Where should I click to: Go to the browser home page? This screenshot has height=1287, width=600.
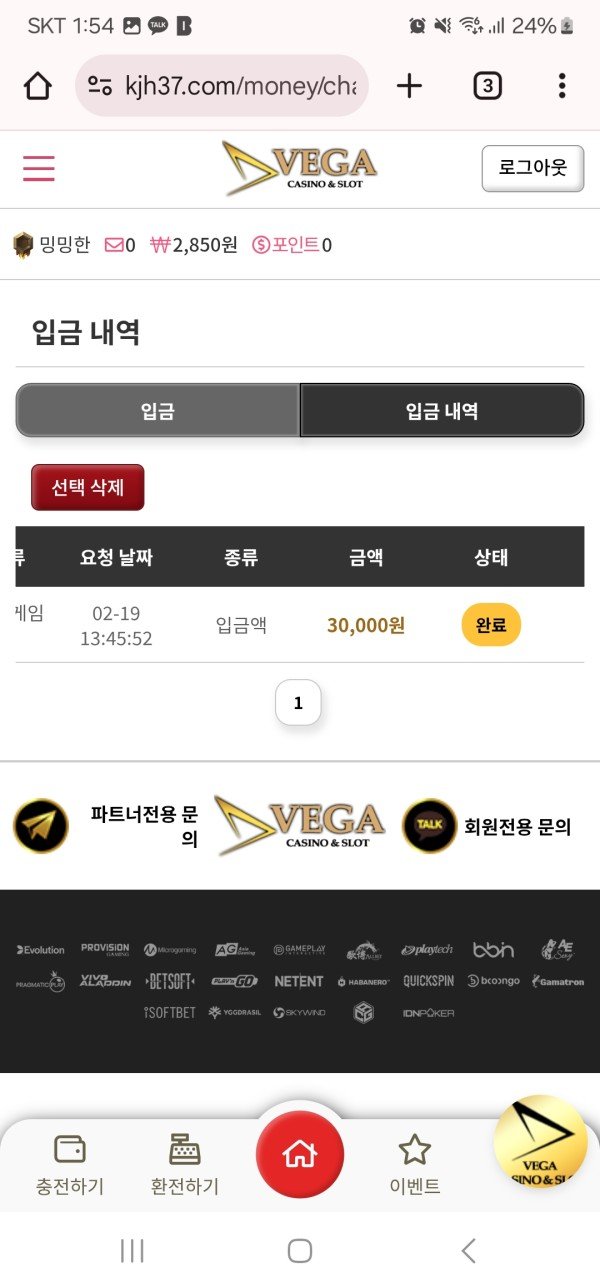[x=38, y=86]
